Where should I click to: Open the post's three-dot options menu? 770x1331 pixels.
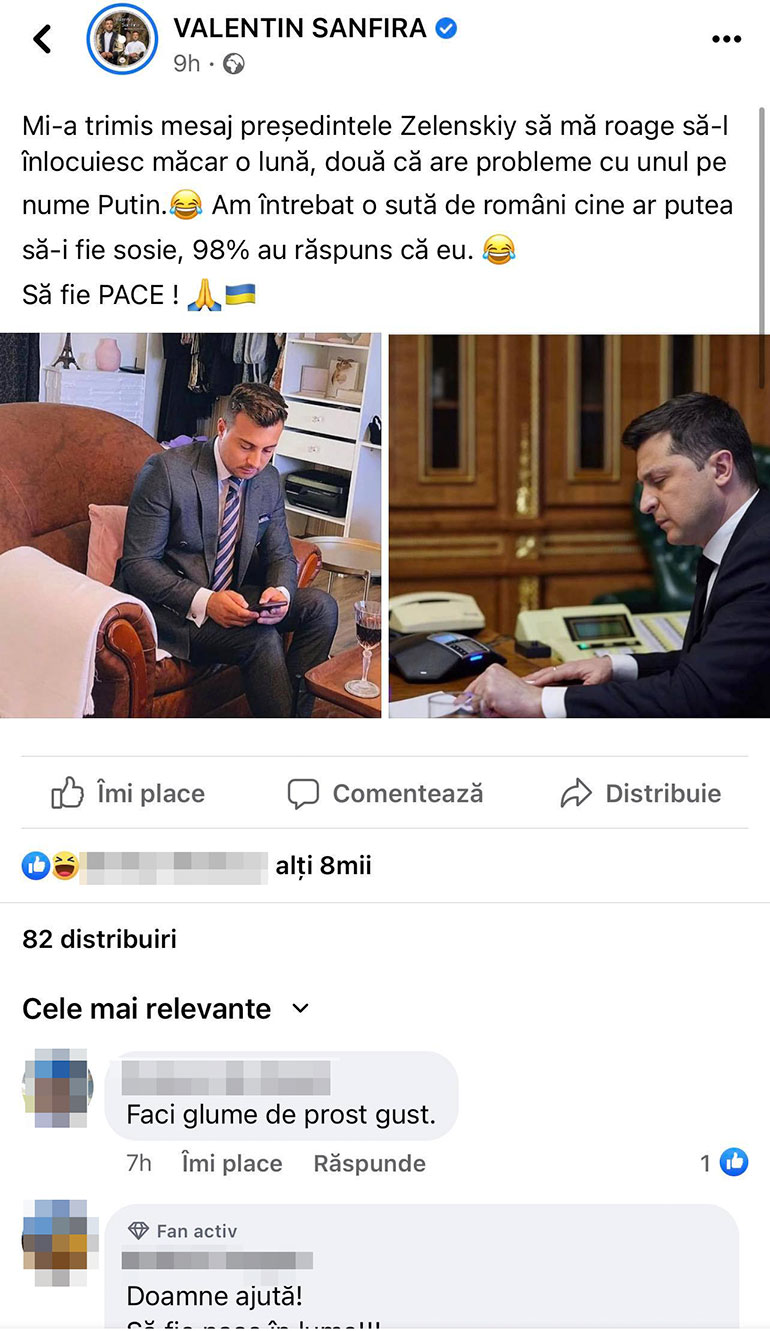pos(726,40)
